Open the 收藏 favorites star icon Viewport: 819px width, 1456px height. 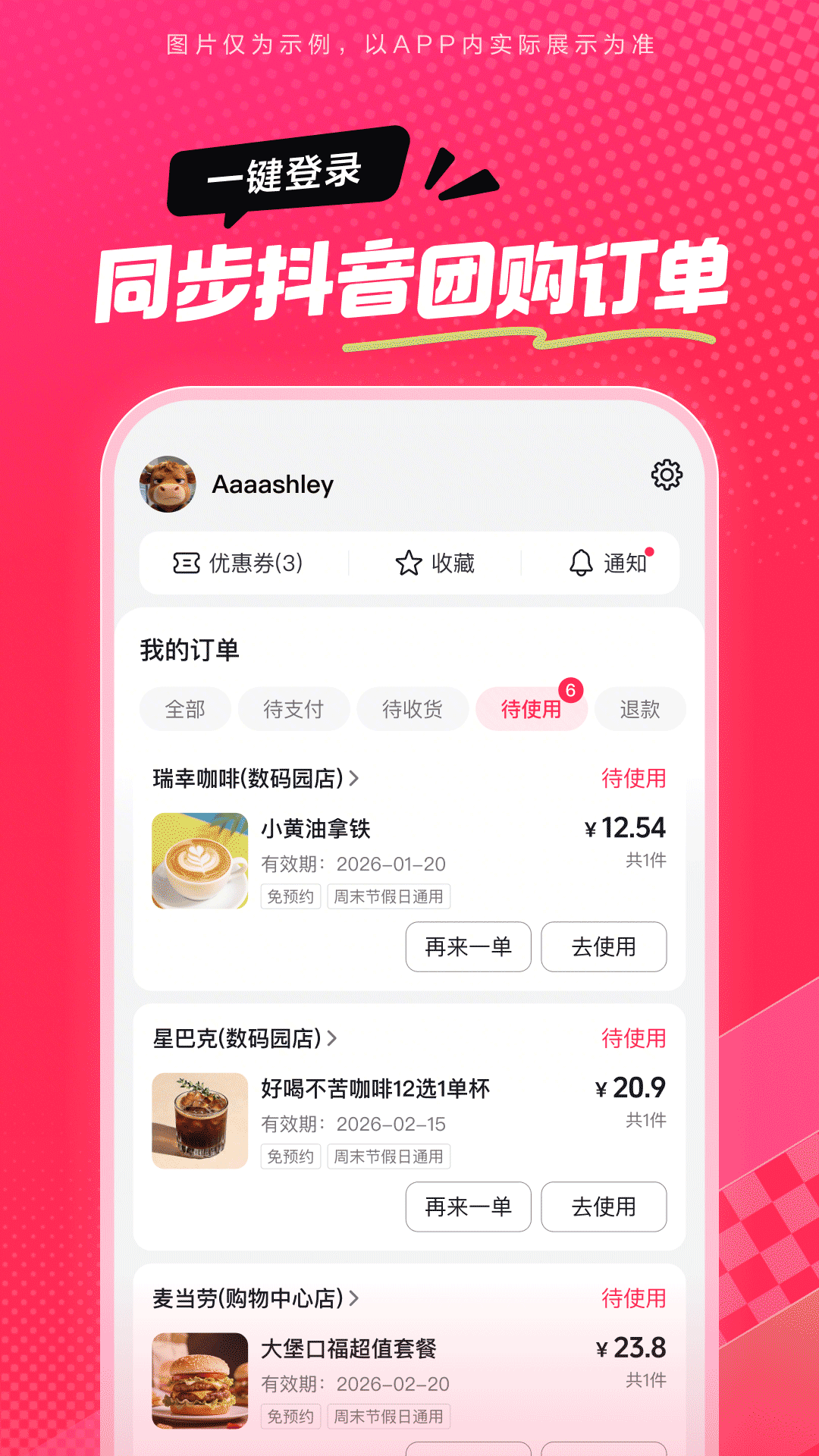408,563
